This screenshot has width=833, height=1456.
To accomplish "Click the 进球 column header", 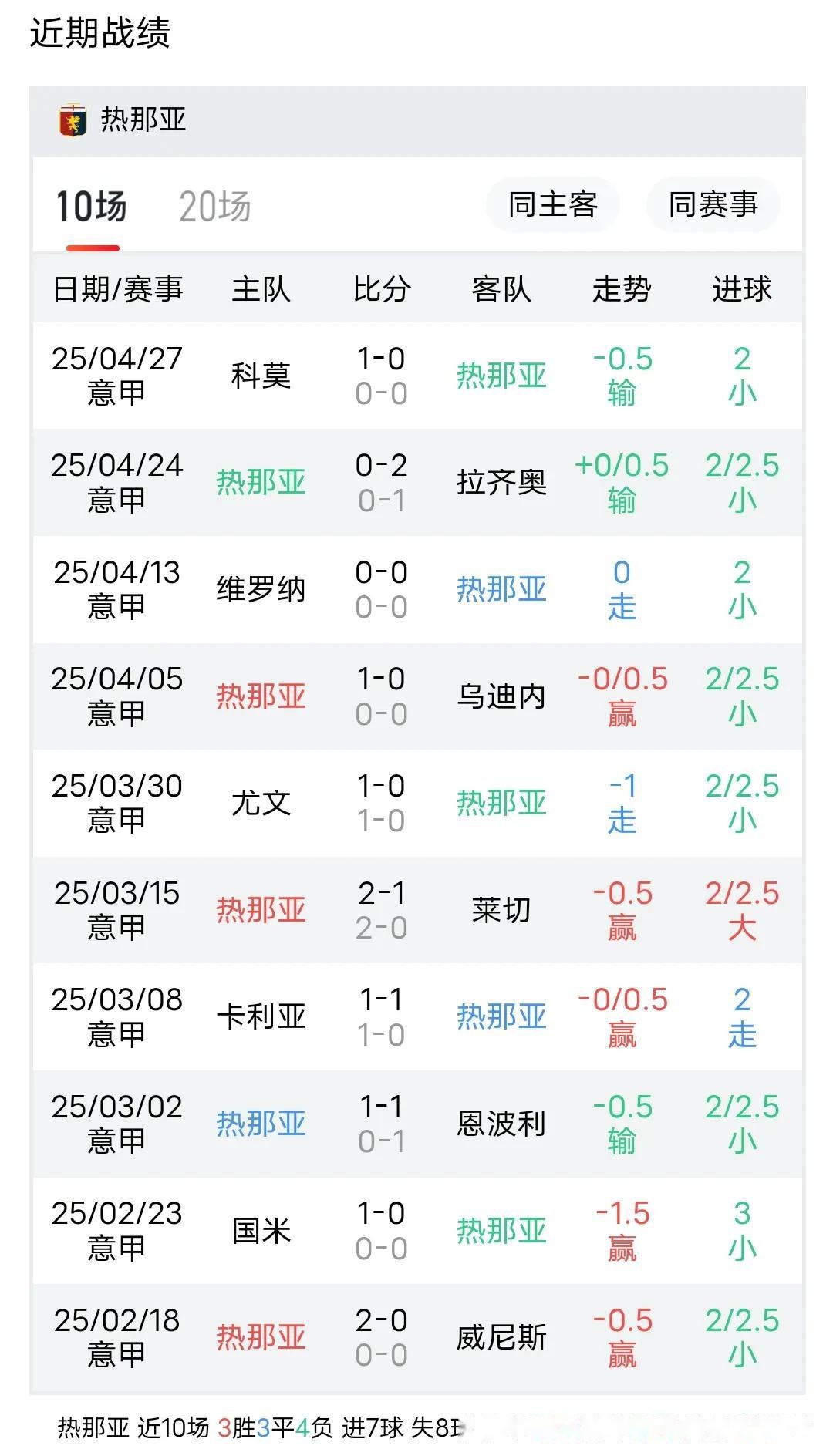I will tap(744, 289).
